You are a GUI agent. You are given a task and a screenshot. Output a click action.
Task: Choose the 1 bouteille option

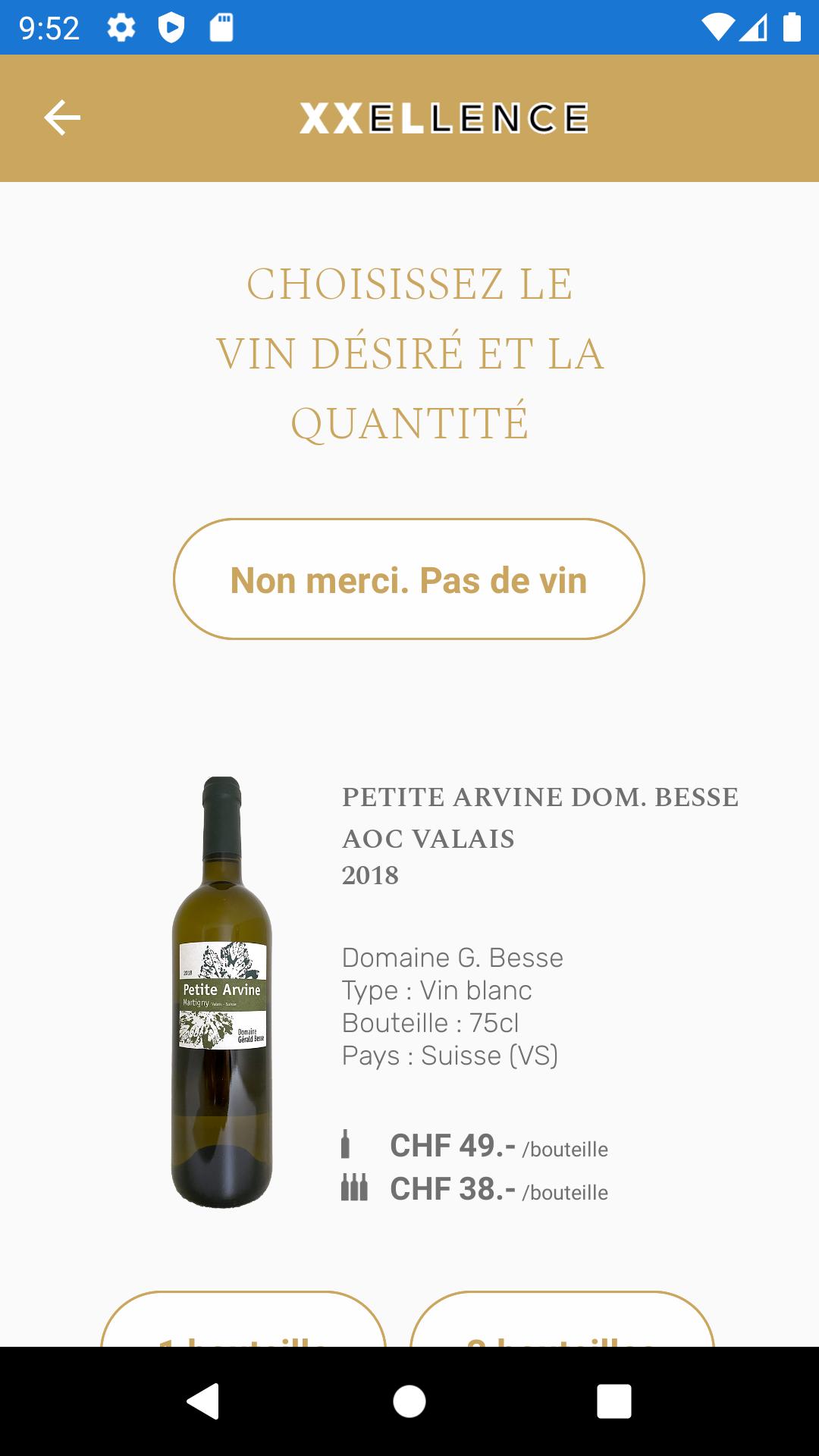243,1319
